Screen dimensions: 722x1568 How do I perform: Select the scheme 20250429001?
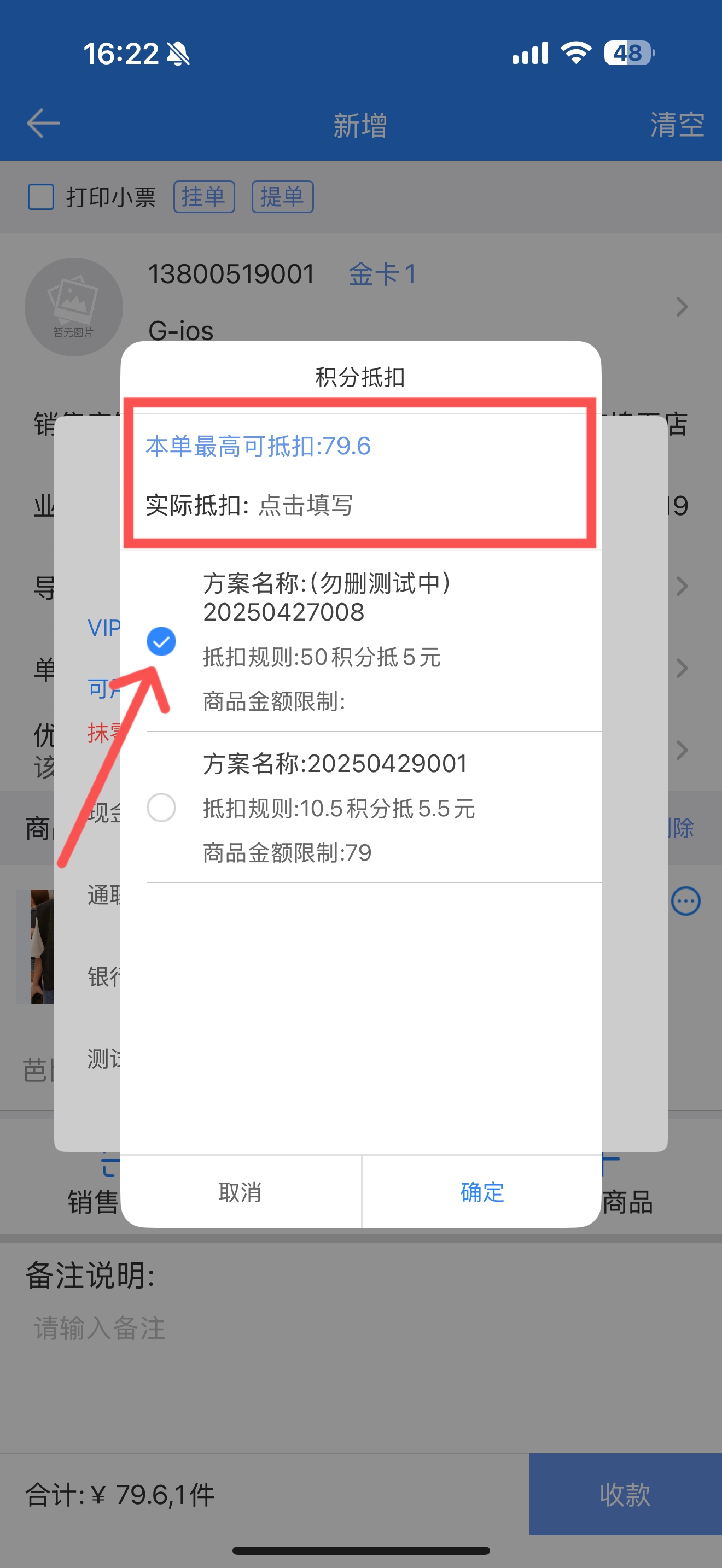click(161, 808)
